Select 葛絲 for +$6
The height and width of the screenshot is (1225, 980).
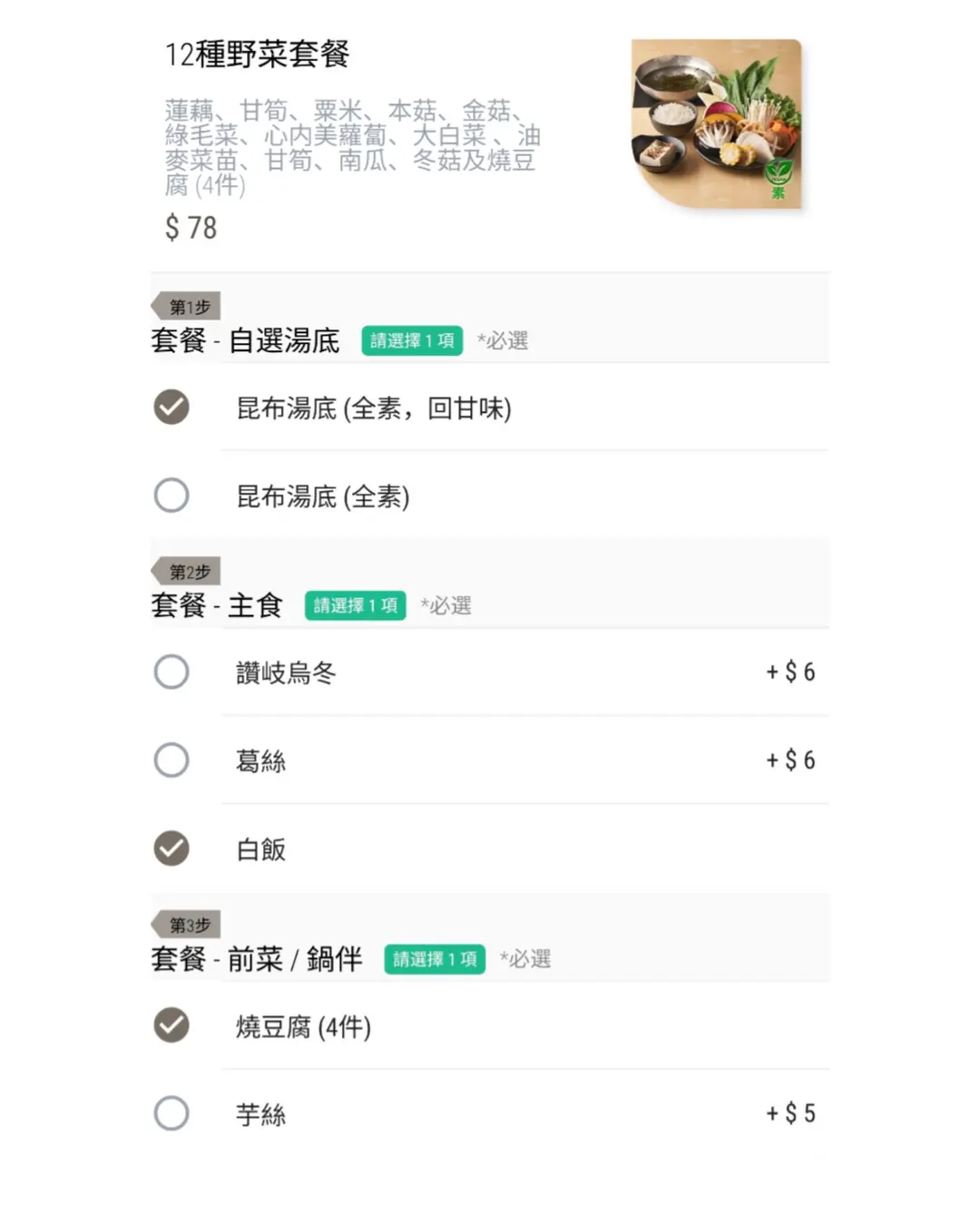click(171, 760)
